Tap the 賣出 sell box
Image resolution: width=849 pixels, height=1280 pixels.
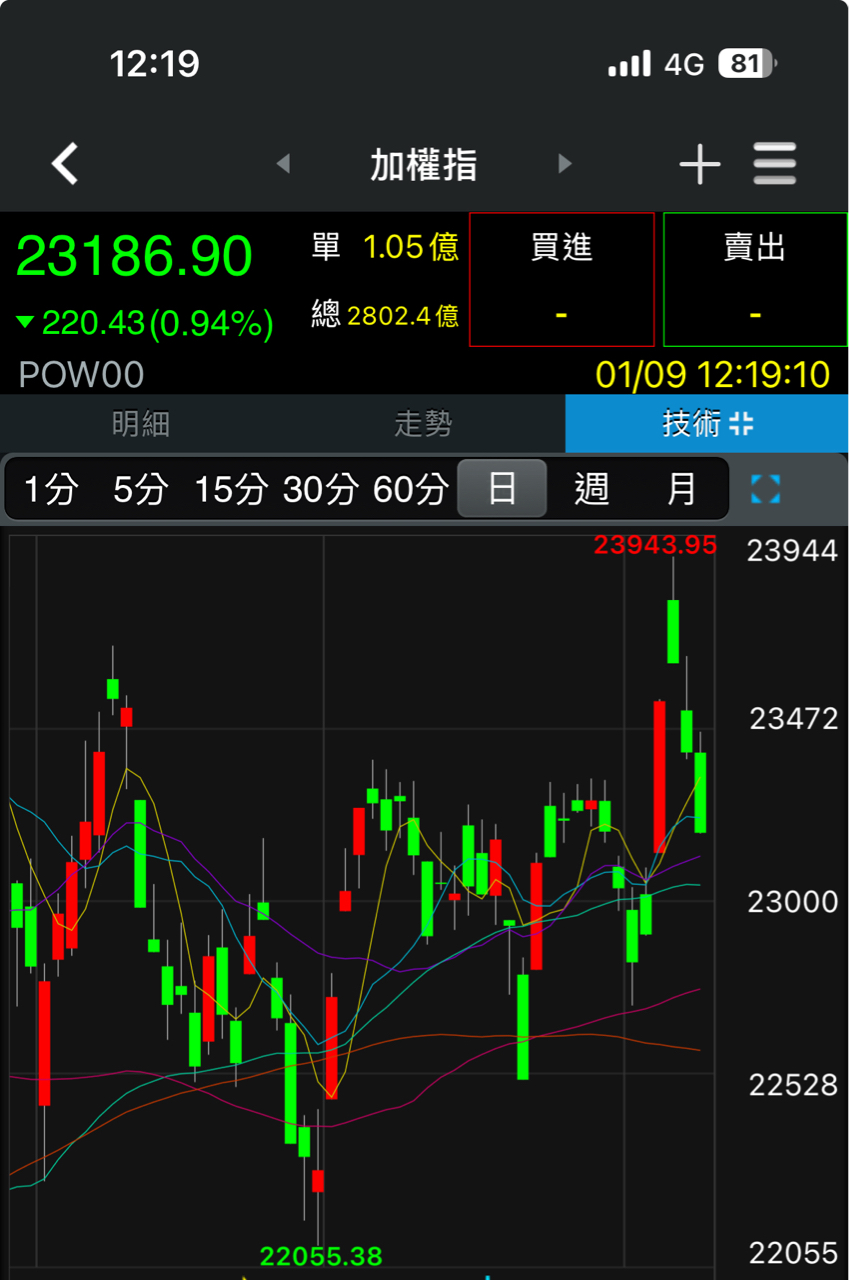(x=755, y=279)
